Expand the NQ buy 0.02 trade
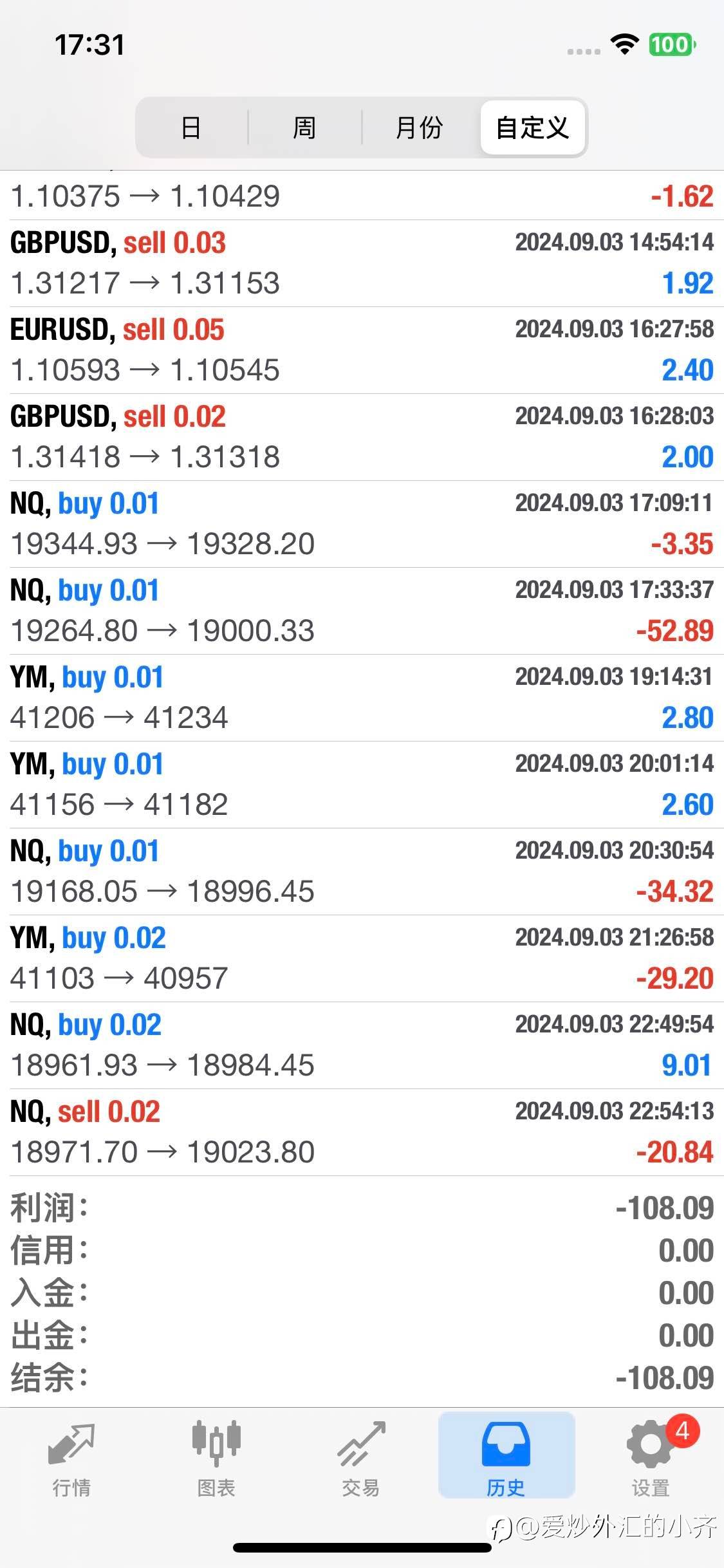This screenshot has height=1568, width=724. click(x=362, y=1045)
